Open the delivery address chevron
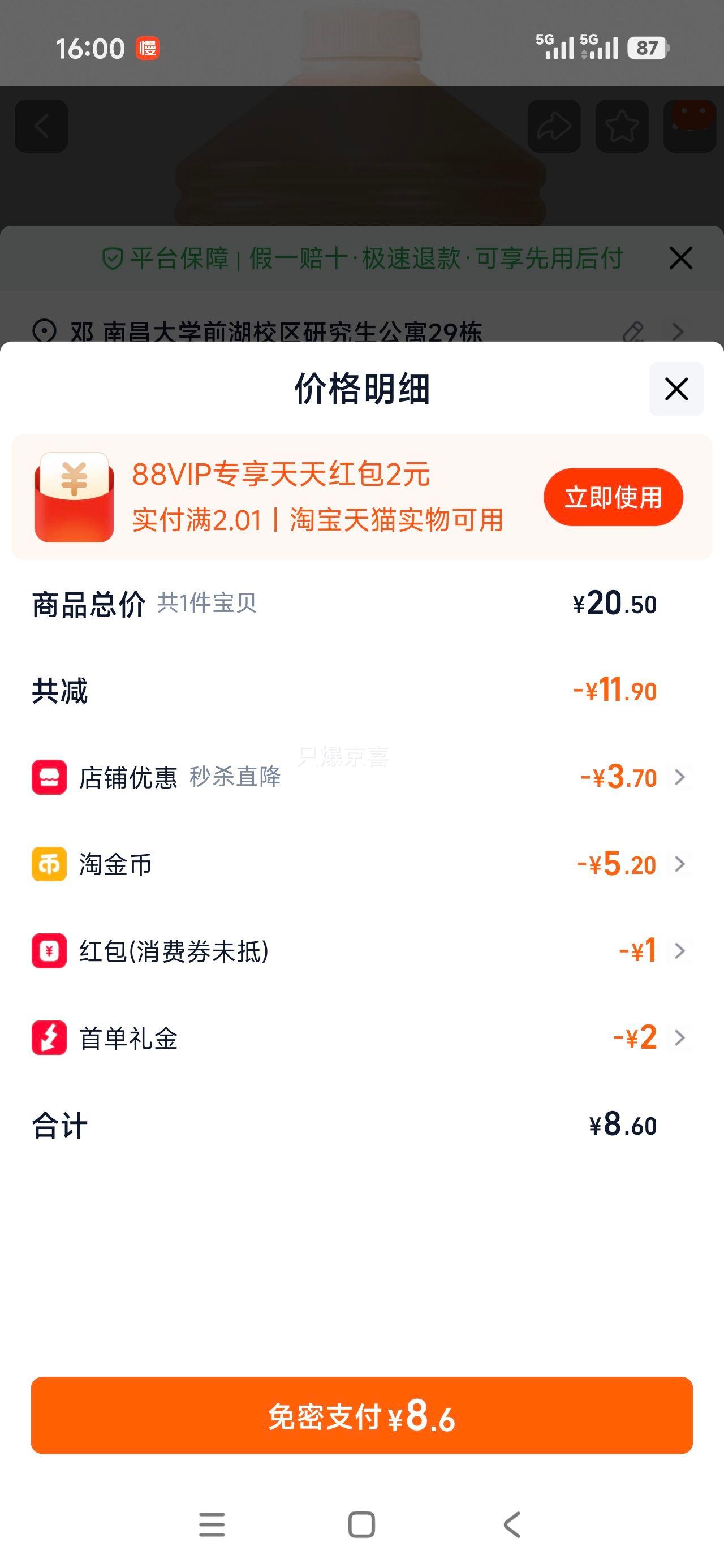Screen dimensions: 724x1568 (679, 333)
